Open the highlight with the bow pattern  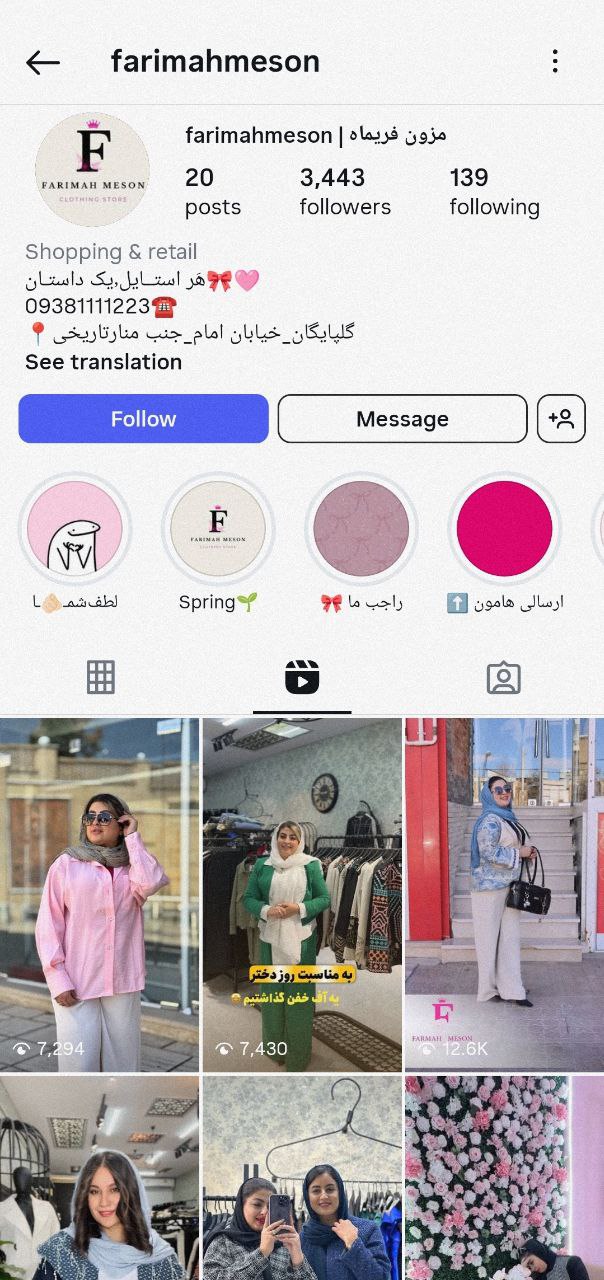361,530
